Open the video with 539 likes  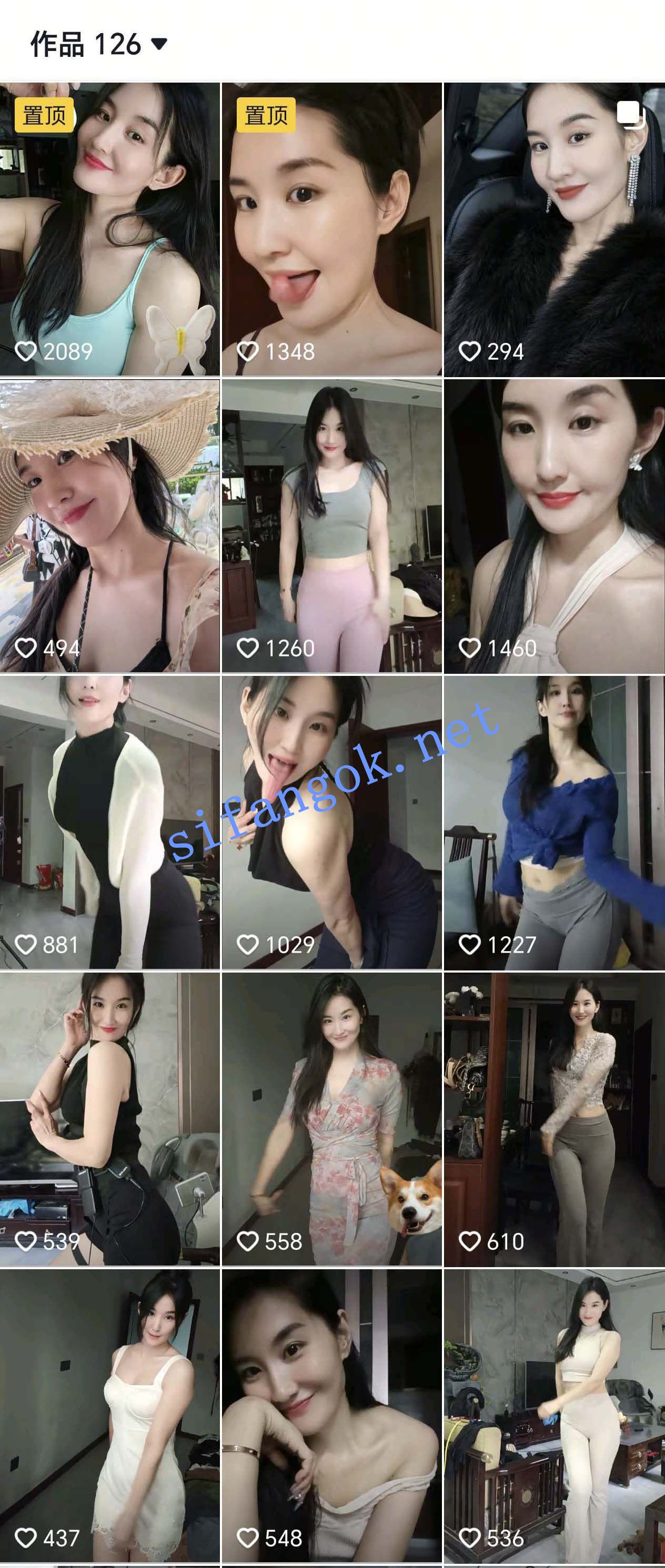pos(109,1119)
